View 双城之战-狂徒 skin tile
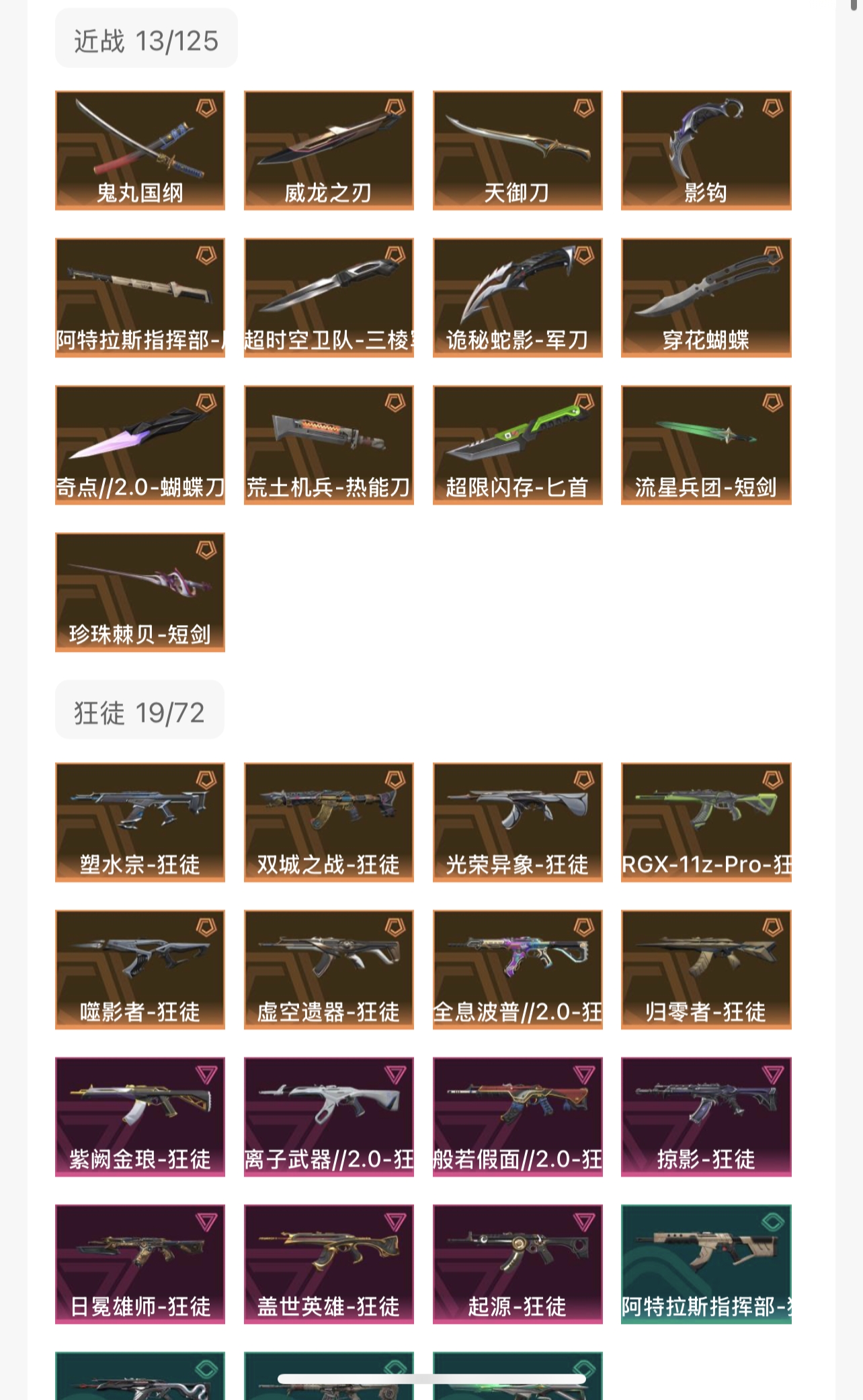This screenshot has height=1400, width=863. click(329, 822)
